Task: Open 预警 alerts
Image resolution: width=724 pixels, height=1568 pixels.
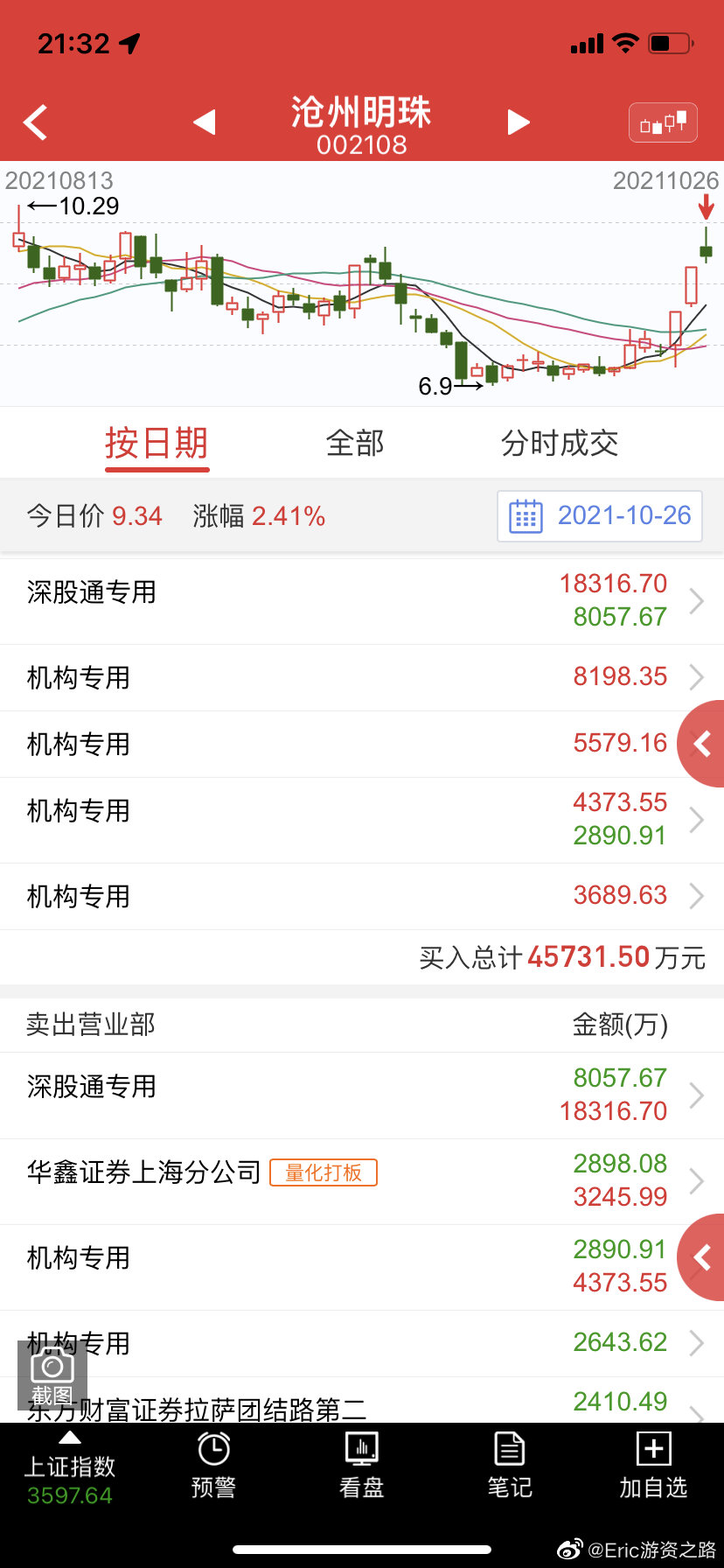Action: point(214,1466)
